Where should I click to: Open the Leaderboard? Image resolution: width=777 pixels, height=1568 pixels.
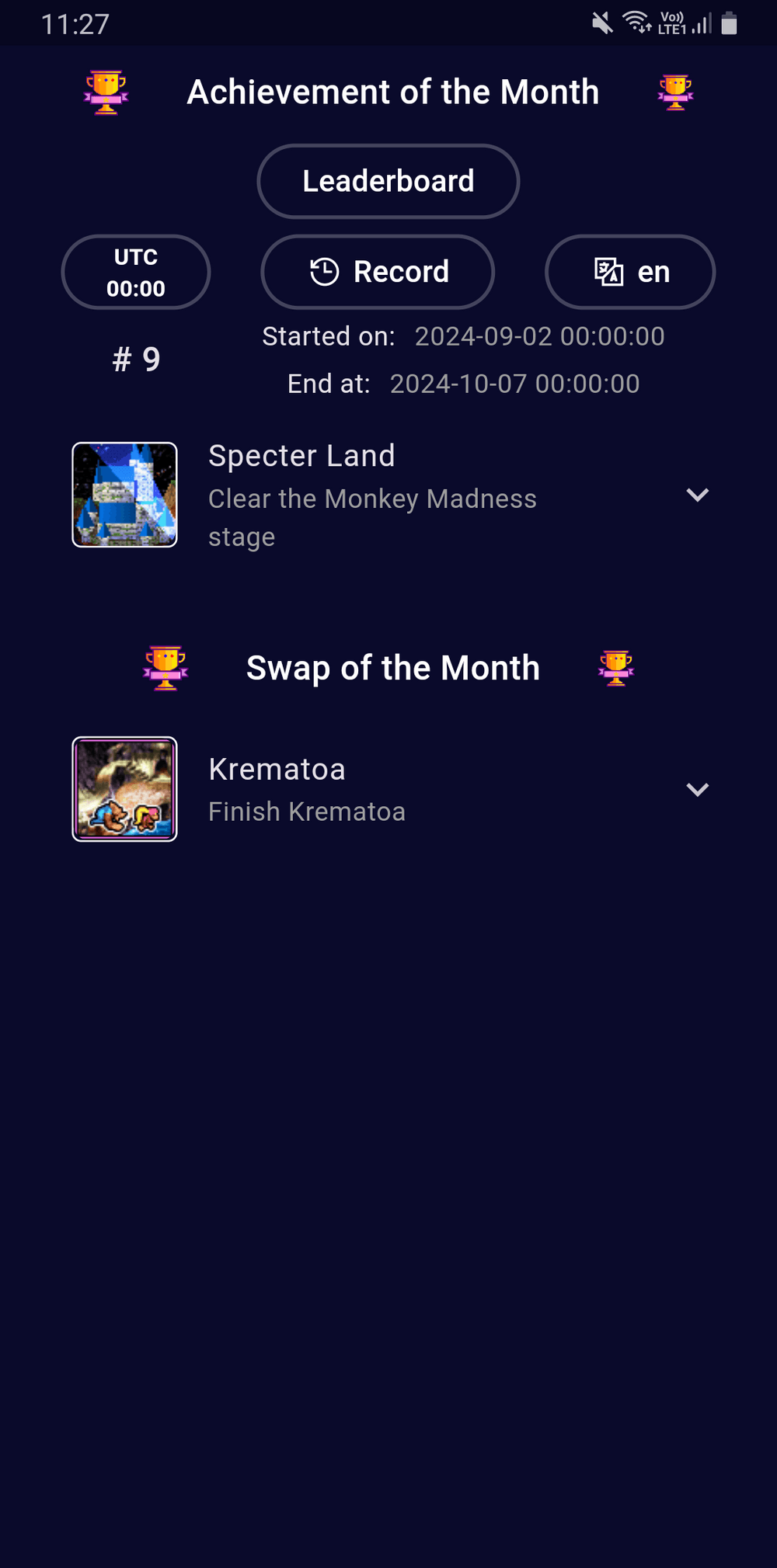pyautogui.click(x=388, y=182)
